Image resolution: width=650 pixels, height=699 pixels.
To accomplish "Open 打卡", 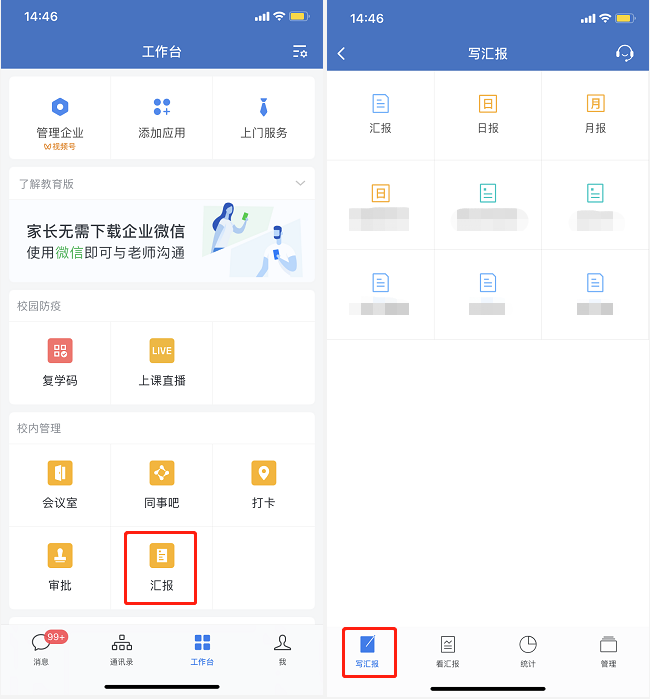I will coord(264,485).
